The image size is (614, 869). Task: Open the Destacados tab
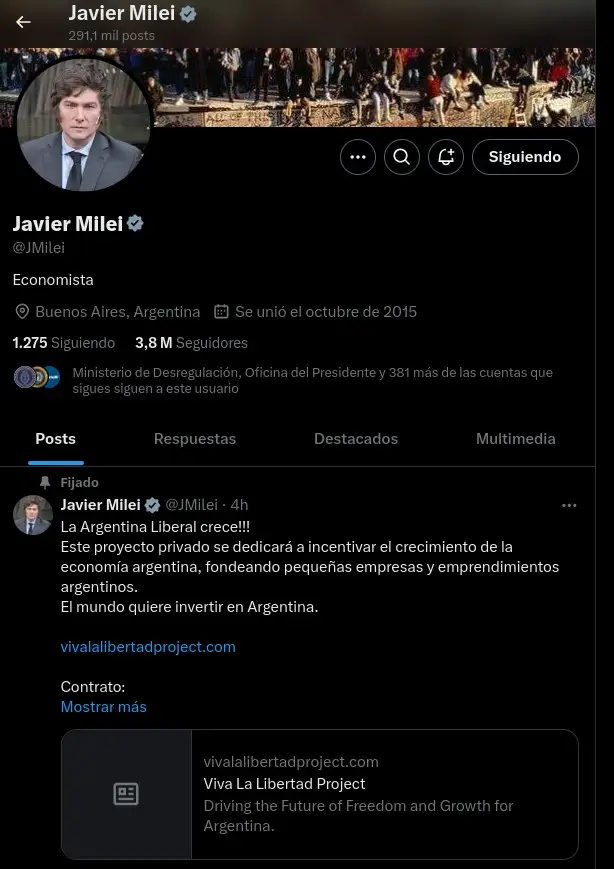click(356, 439)
